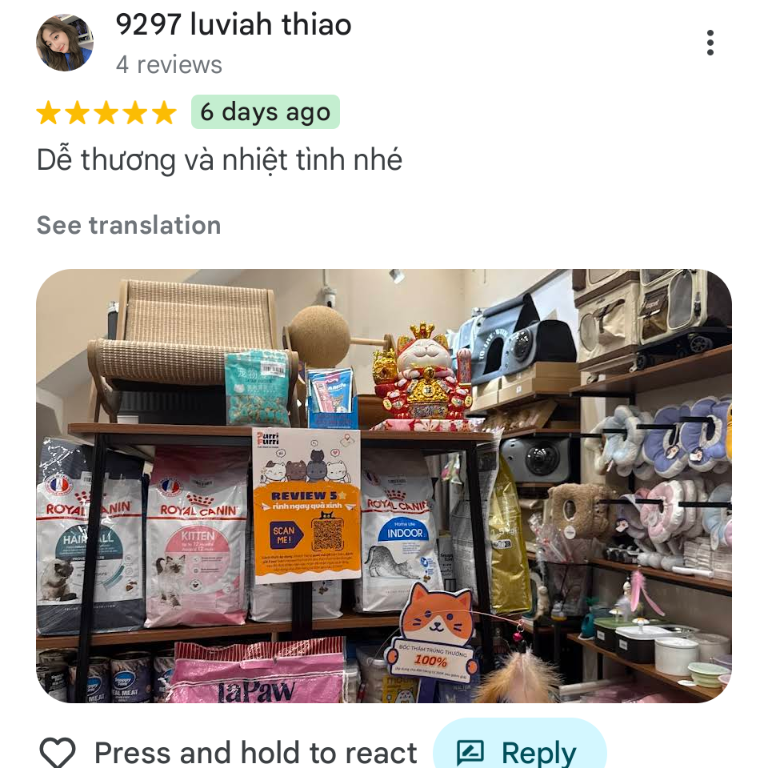Reply to luviah thiao's review
This screenshot has width=768, height=768.
click(519, 751)
